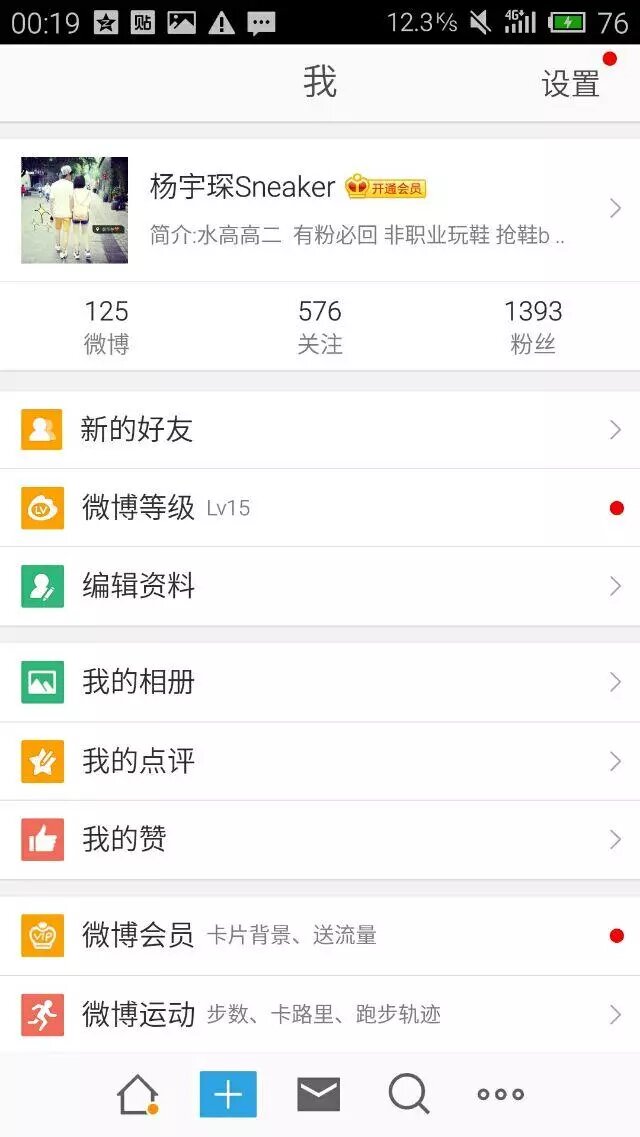Open 我的点评 my reviews
This screenshot has height=1137, width=640.
point(320,761)
